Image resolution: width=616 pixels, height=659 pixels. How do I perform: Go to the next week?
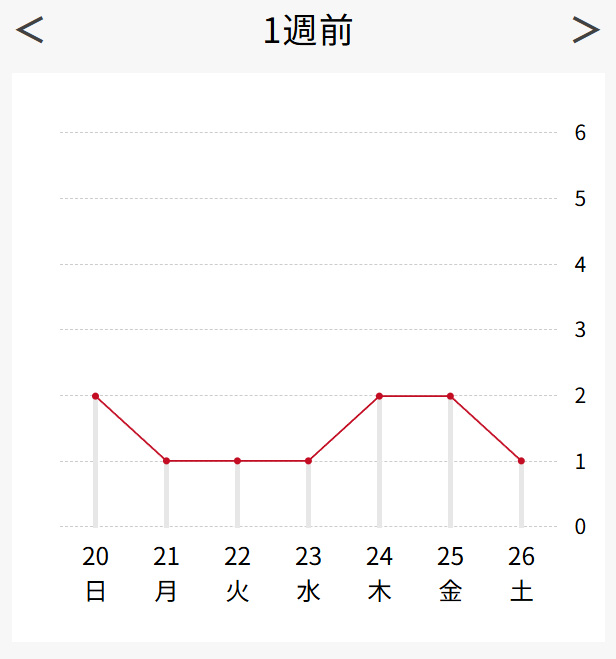585,31
